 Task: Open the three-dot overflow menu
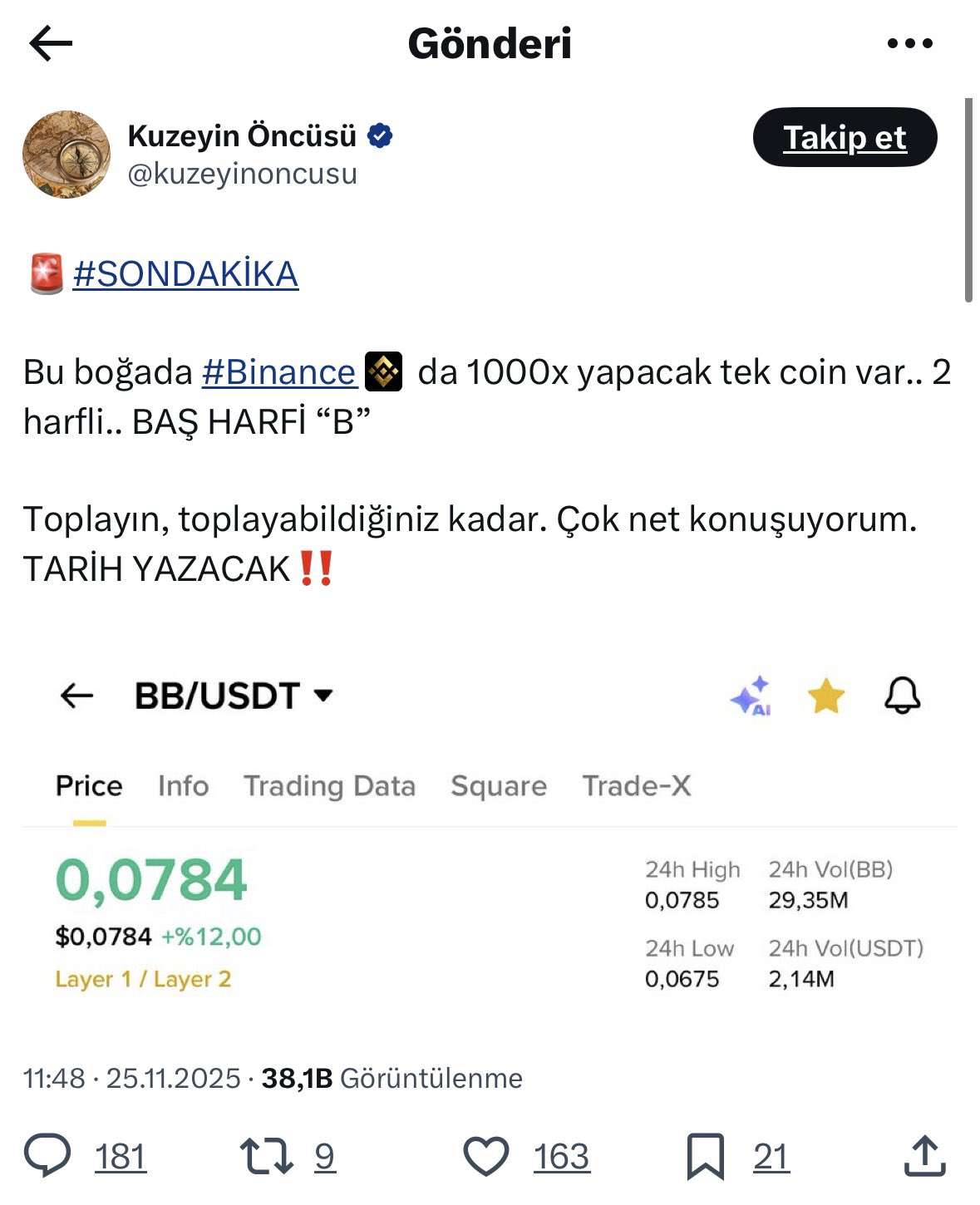[x=909, y=43]
